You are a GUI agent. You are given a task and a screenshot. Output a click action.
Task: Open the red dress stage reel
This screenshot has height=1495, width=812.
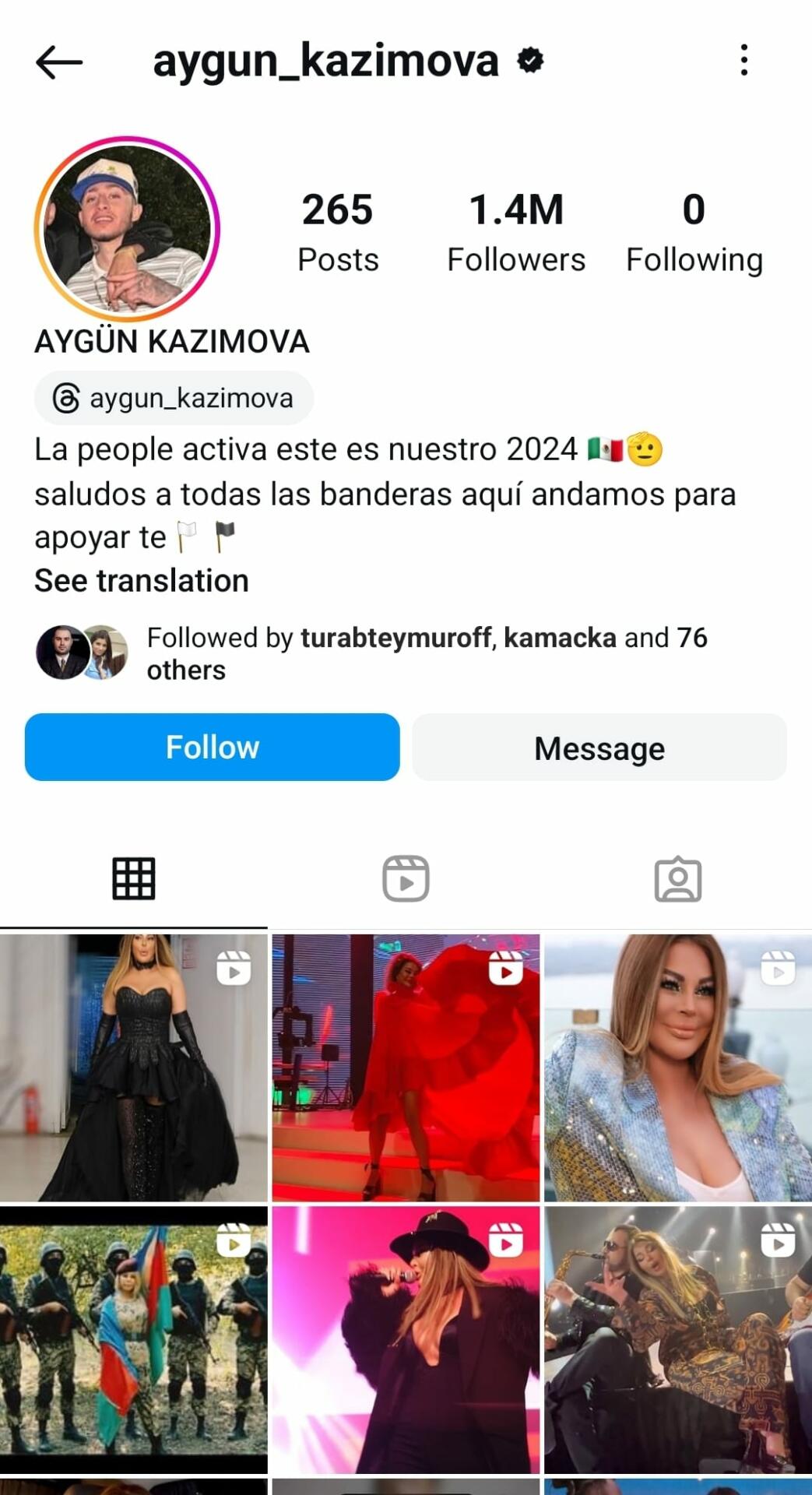(406, 1068)
